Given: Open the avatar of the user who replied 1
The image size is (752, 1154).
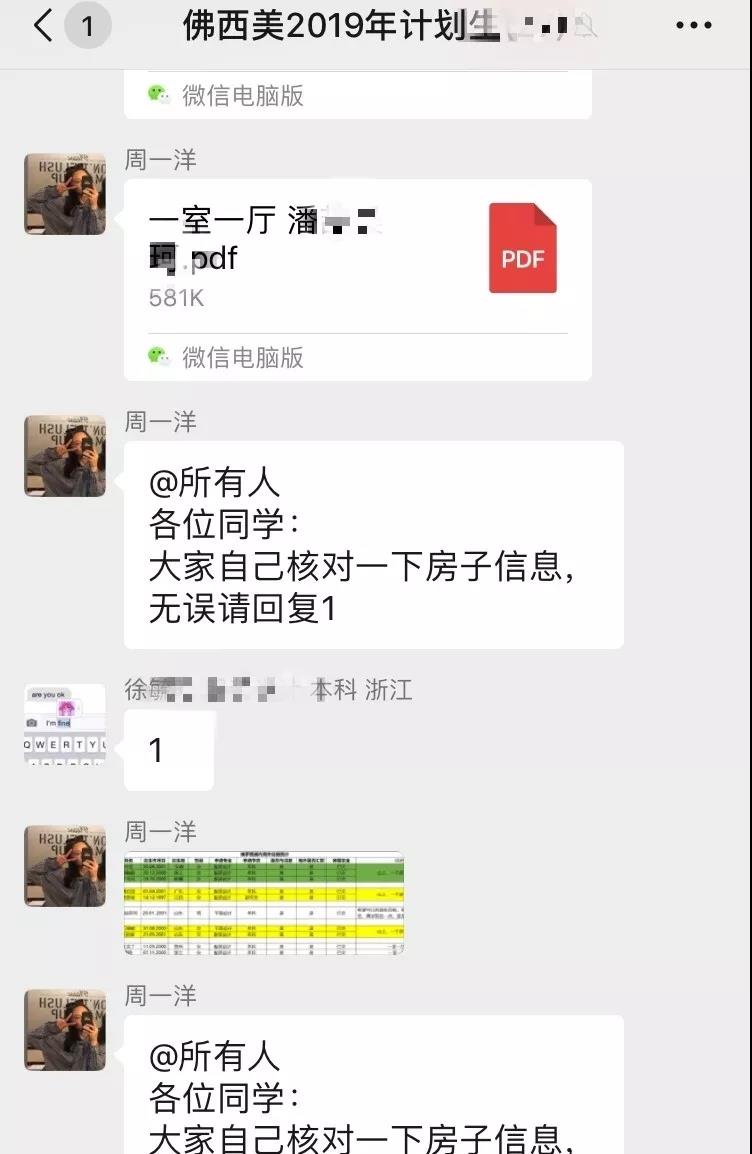Looking at the screenshot, I should (65, 724).
